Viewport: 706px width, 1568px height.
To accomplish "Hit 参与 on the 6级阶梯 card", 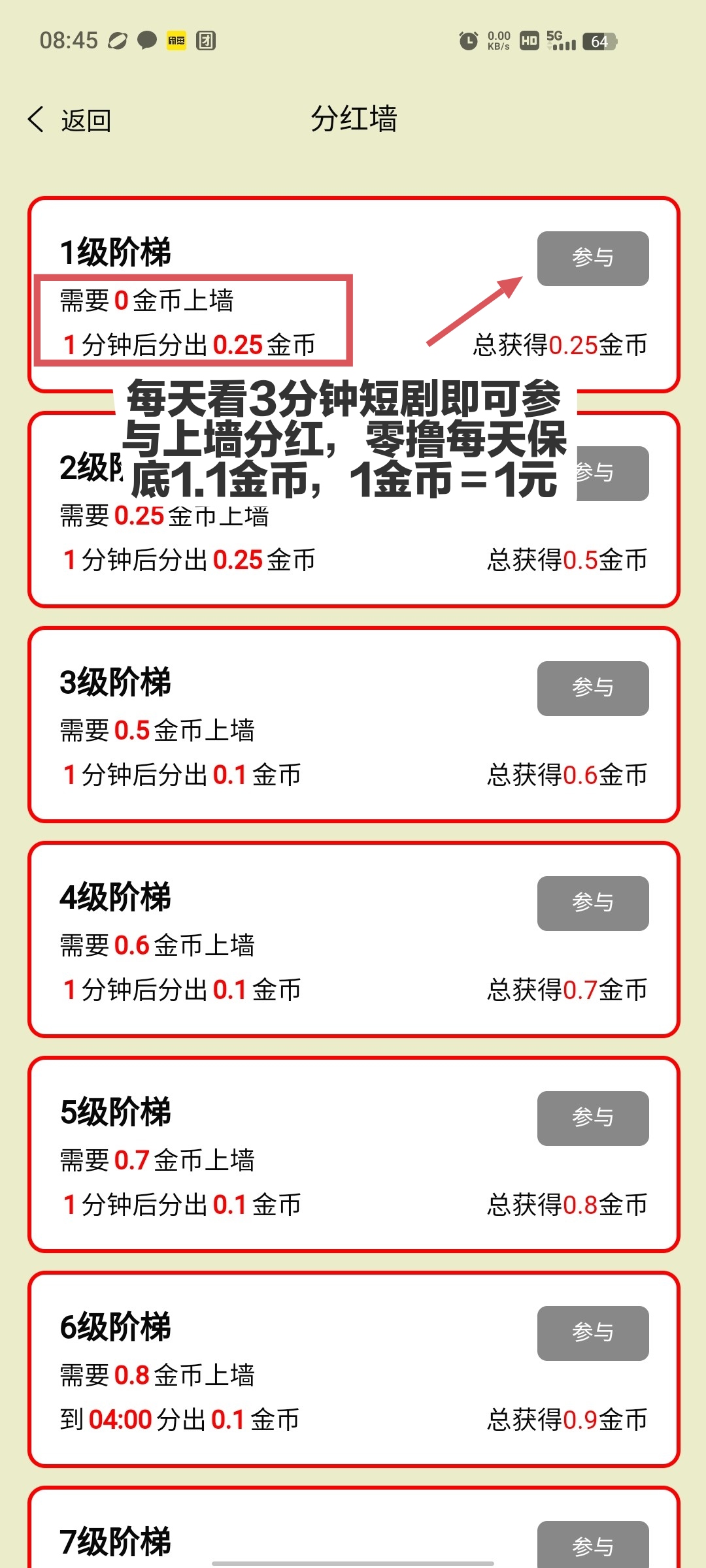I will (x=593, y=1333).
